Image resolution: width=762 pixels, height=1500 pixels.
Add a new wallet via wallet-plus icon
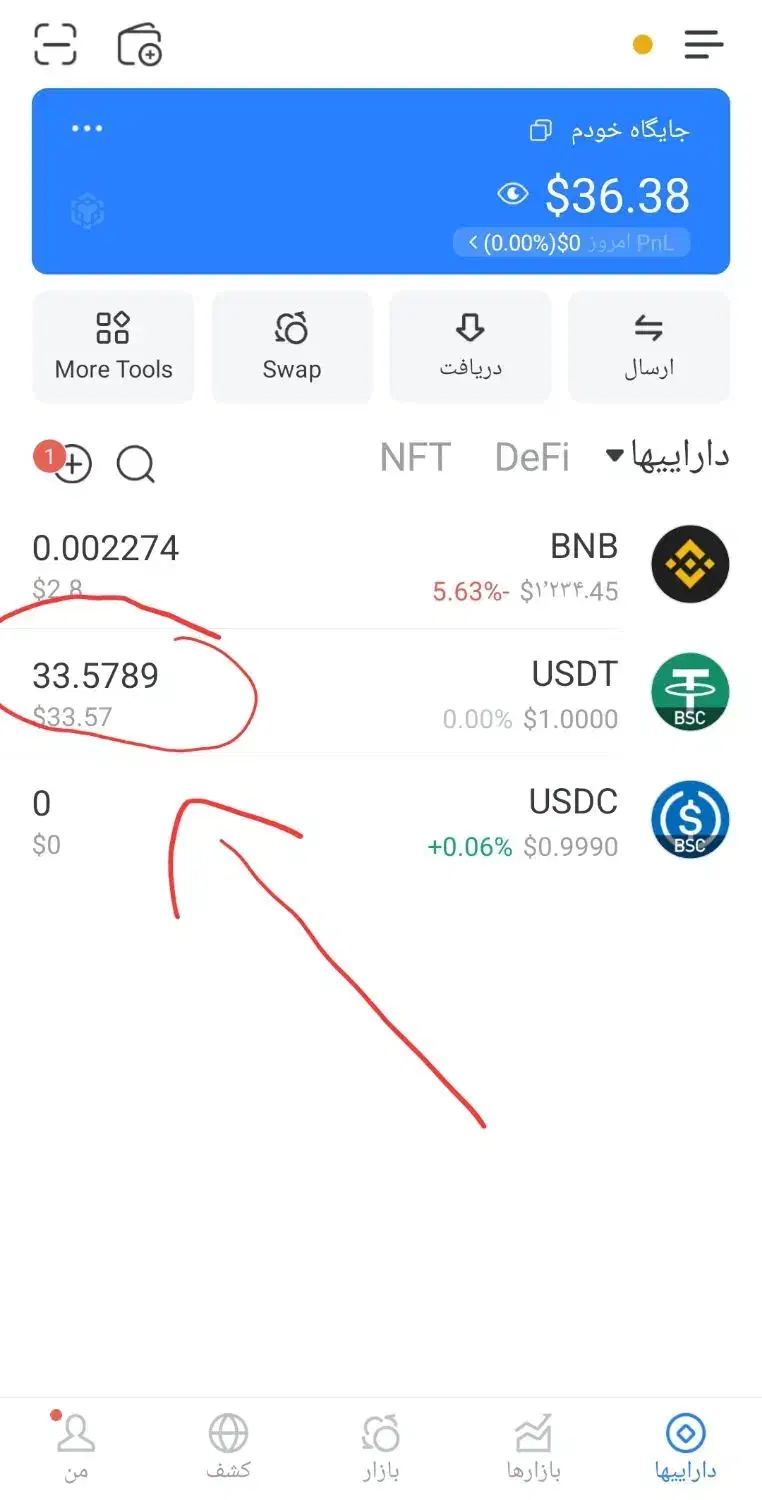[x=139, y=45]
